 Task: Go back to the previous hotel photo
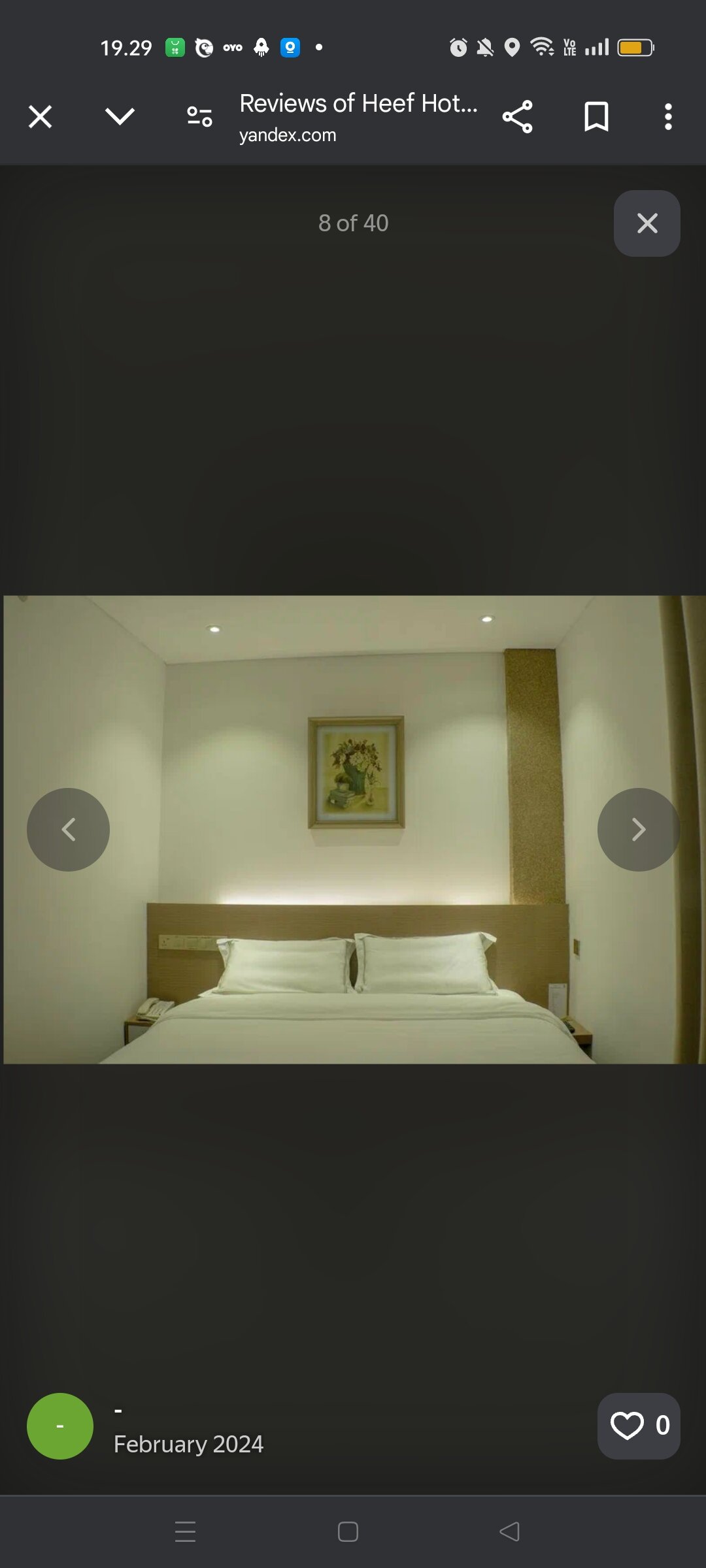point(68,828)
